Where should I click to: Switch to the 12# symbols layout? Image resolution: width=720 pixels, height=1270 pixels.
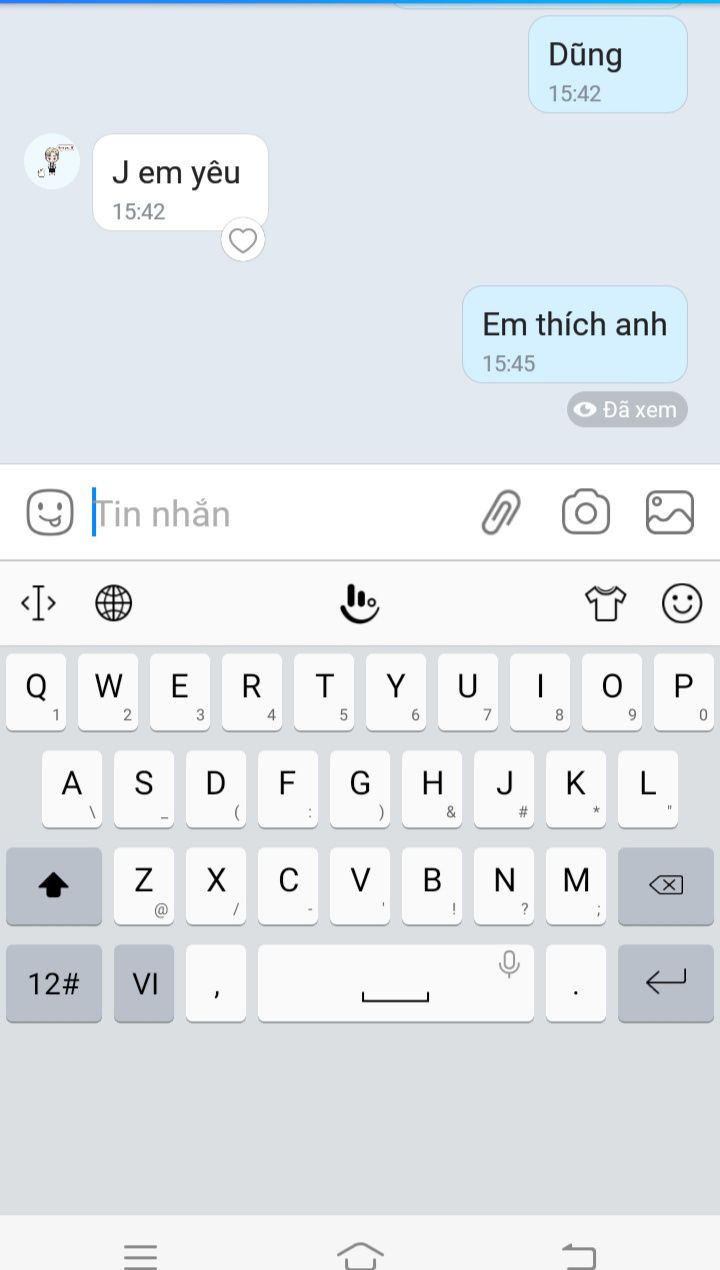tap(54, 983)
